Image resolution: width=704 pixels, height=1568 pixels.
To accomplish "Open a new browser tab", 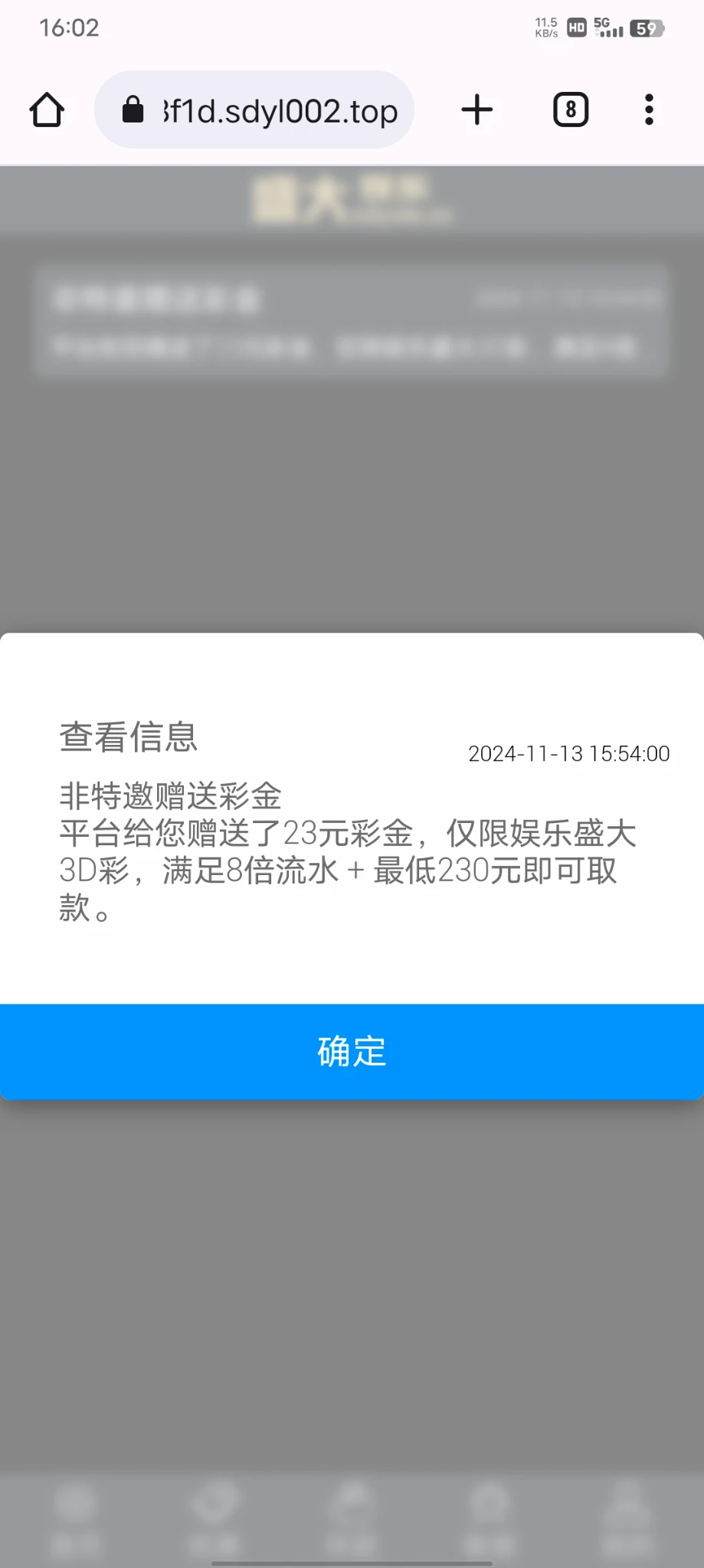I will click(x=476, y=110).
